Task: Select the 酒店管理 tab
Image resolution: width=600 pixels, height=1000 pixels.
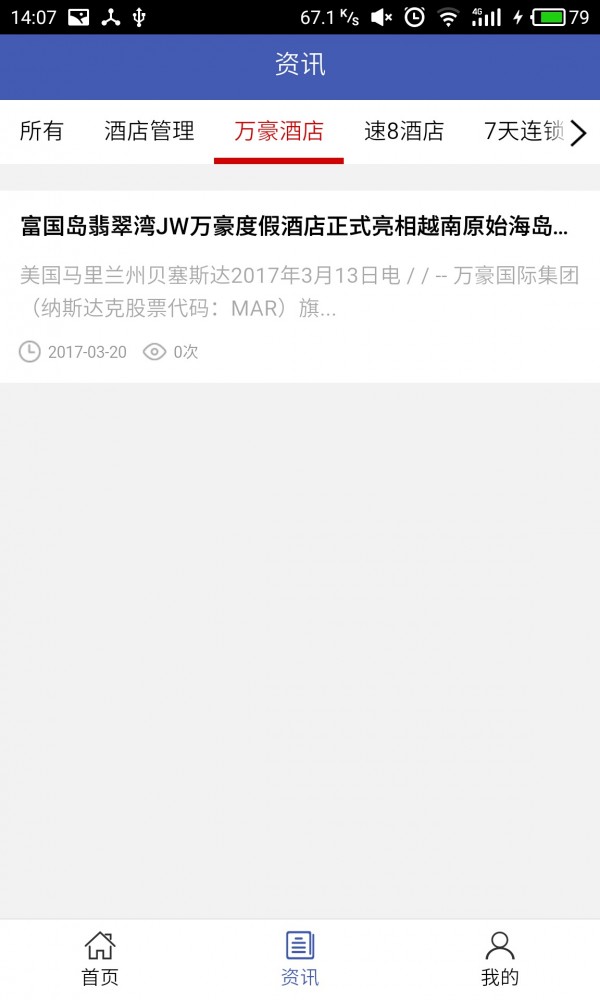Action: [149, 131]
